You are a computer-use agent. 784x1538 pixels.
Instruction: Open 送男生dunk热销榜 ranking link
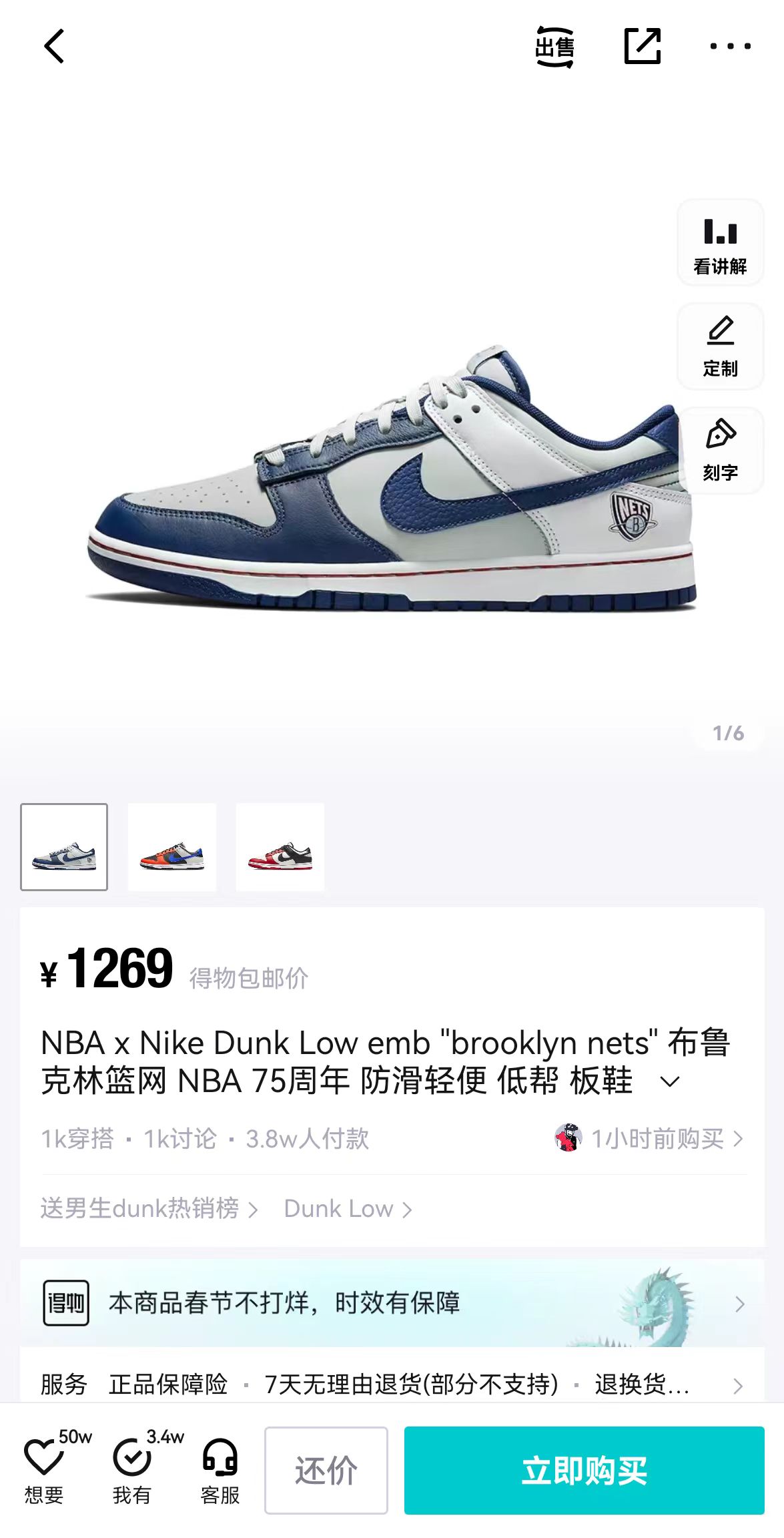(x=149, y=1208)
